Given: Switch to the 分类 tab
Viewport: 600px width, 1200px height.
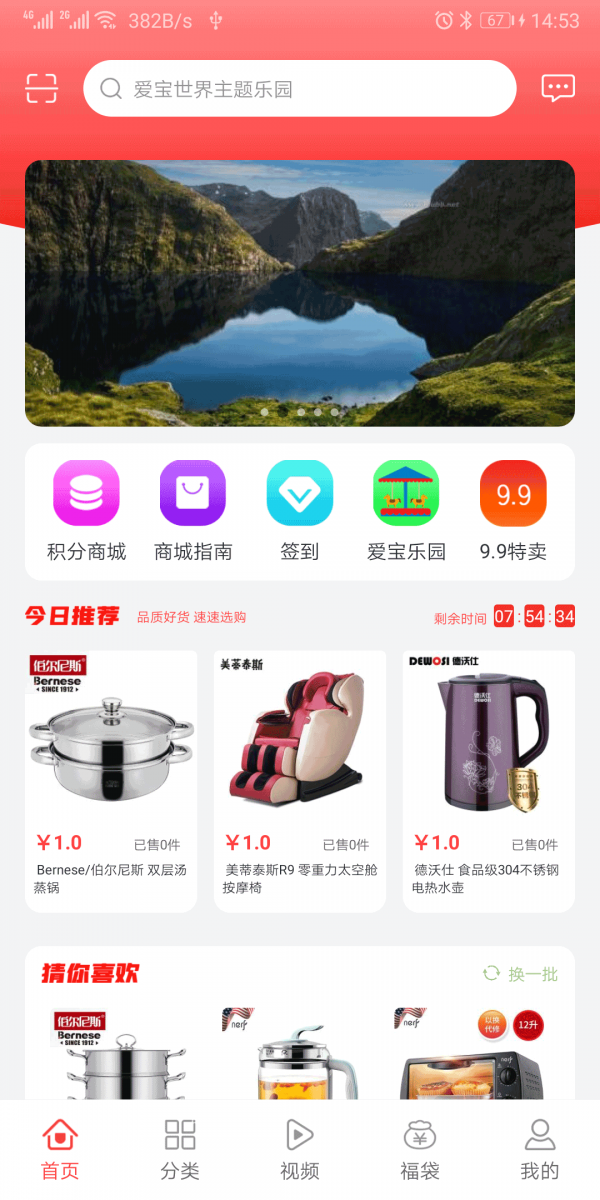Looking at the screenshot, I should pos(180,1150).
